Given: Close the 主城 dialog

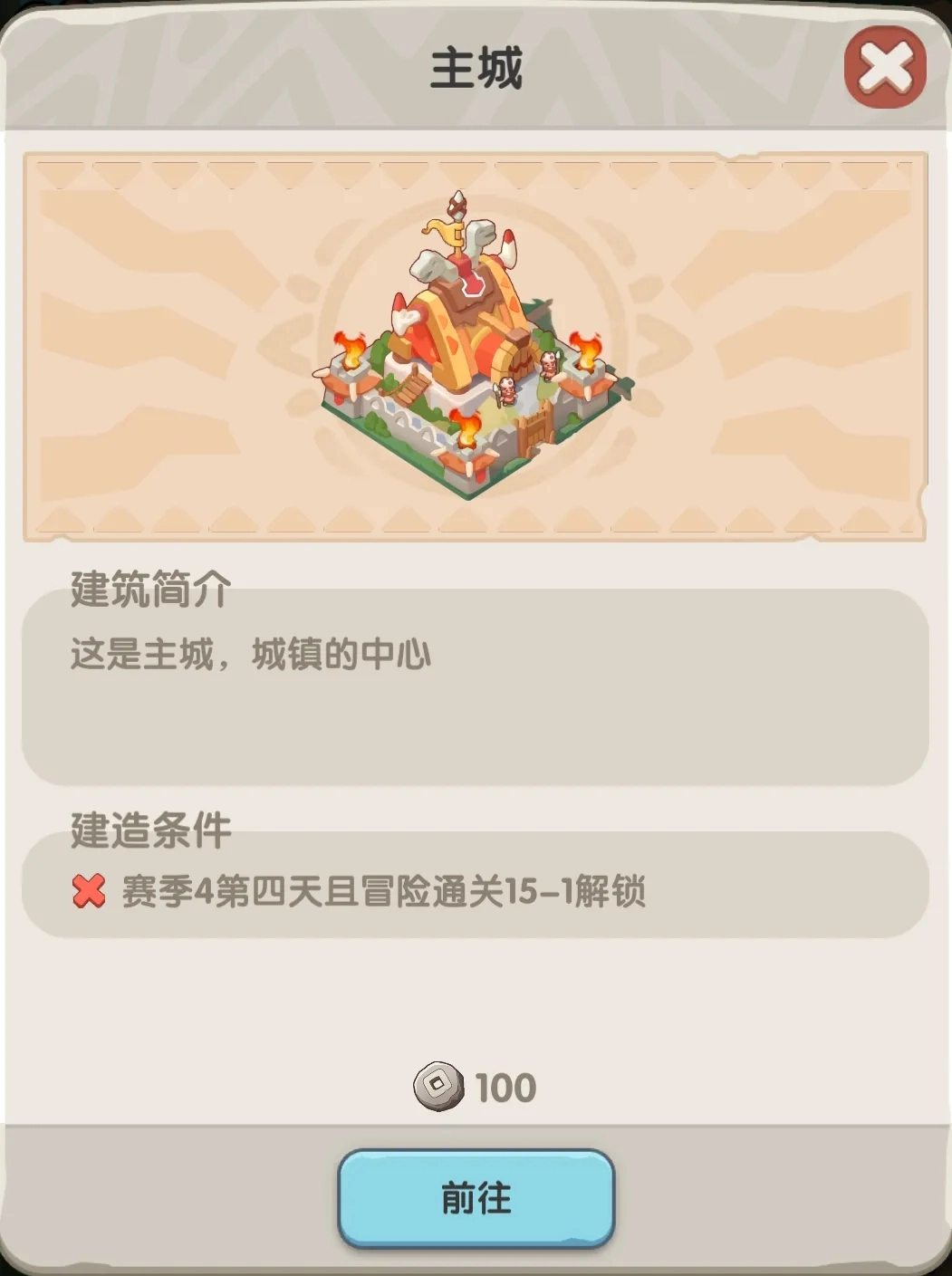Looking at the screenshot, I should tap(884, 68).
